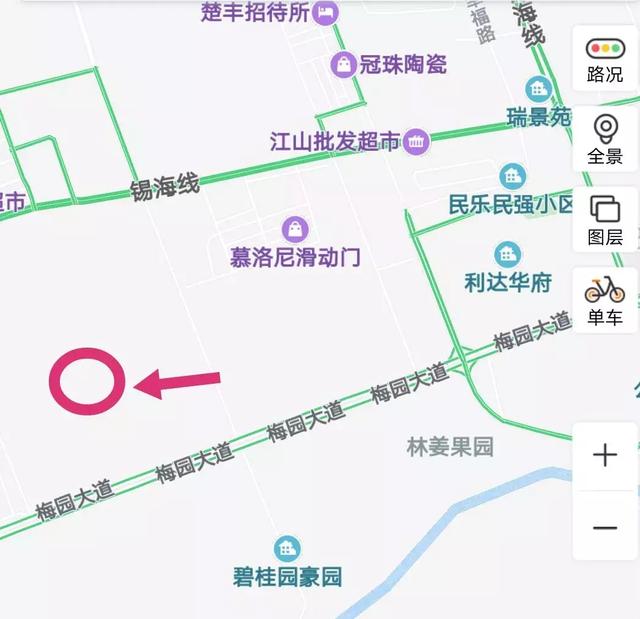Open the 碧桂园豪园 residential marker

coord(288,548)
